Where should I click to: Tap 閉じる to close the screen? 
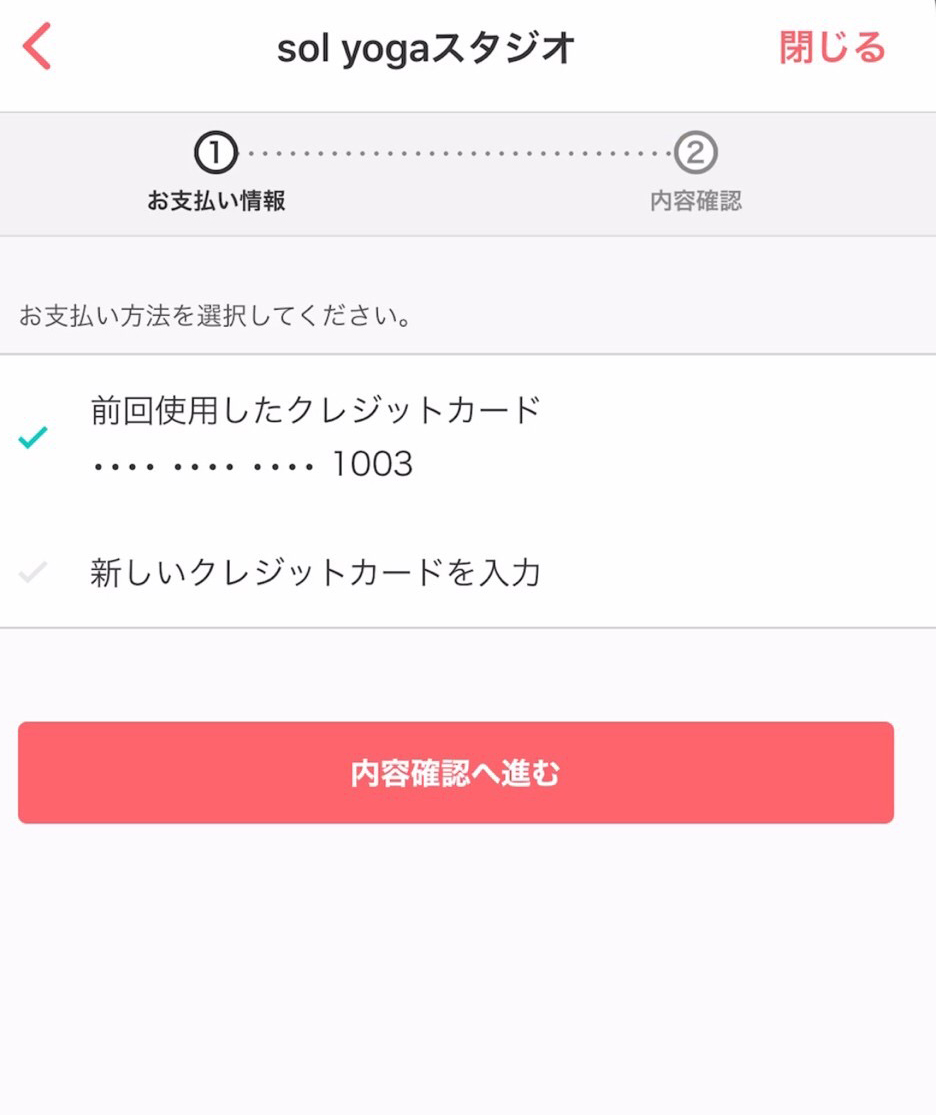click(833, 45)
